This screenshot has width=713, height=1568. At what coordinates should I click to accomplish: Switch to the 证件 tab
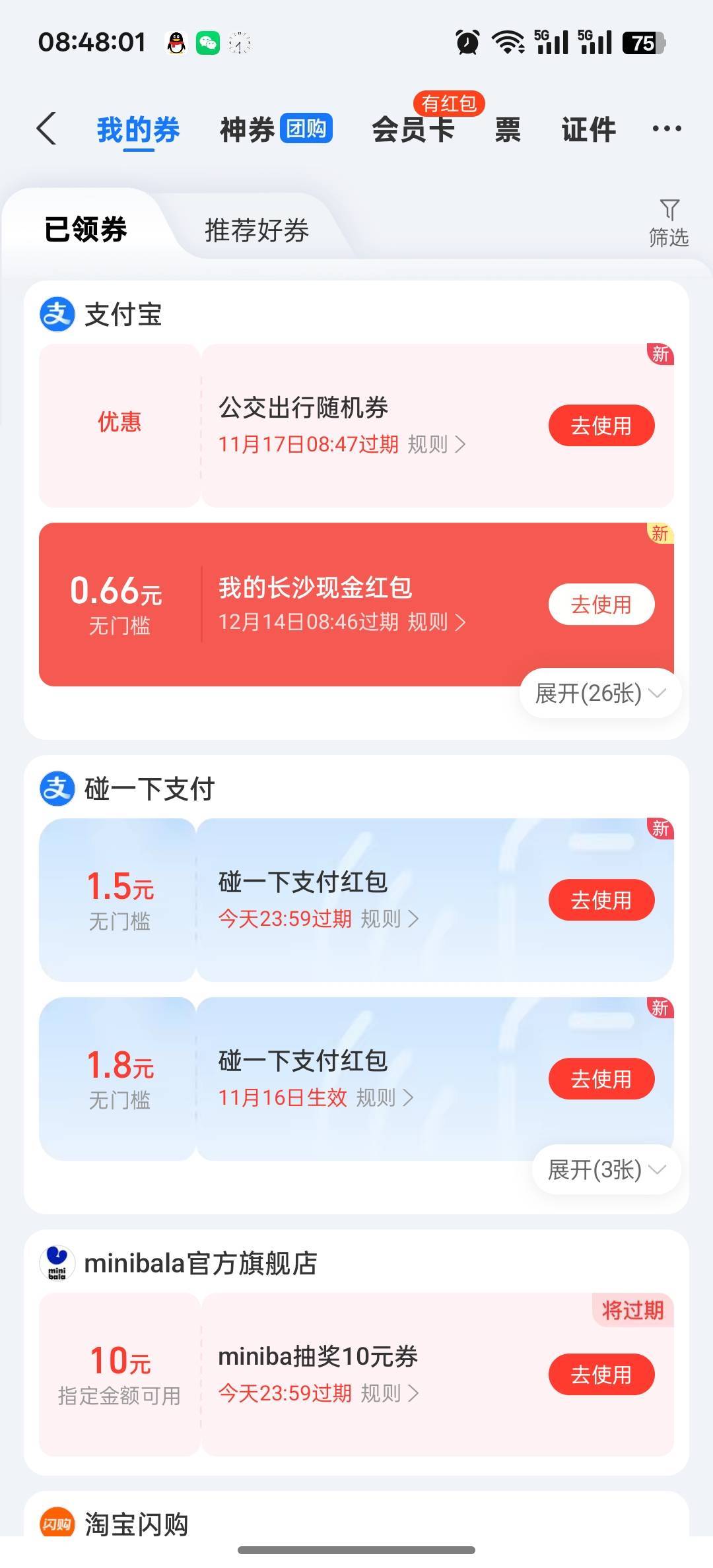(588, 129)
